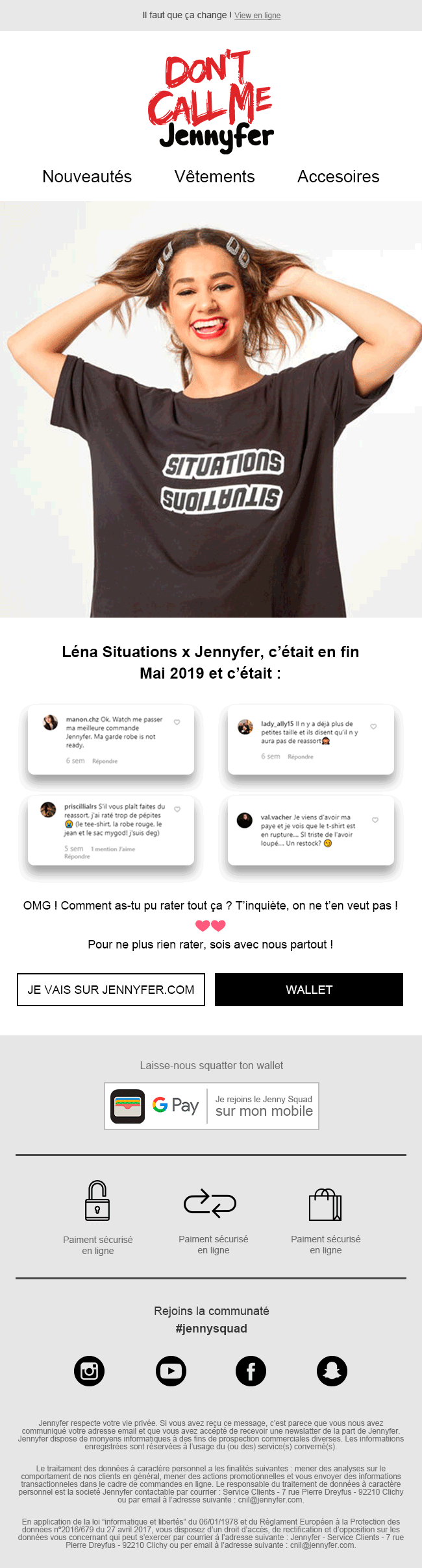Open the Nouveautés category
The height and width of the screenshot is (1568, 422).
87,176
